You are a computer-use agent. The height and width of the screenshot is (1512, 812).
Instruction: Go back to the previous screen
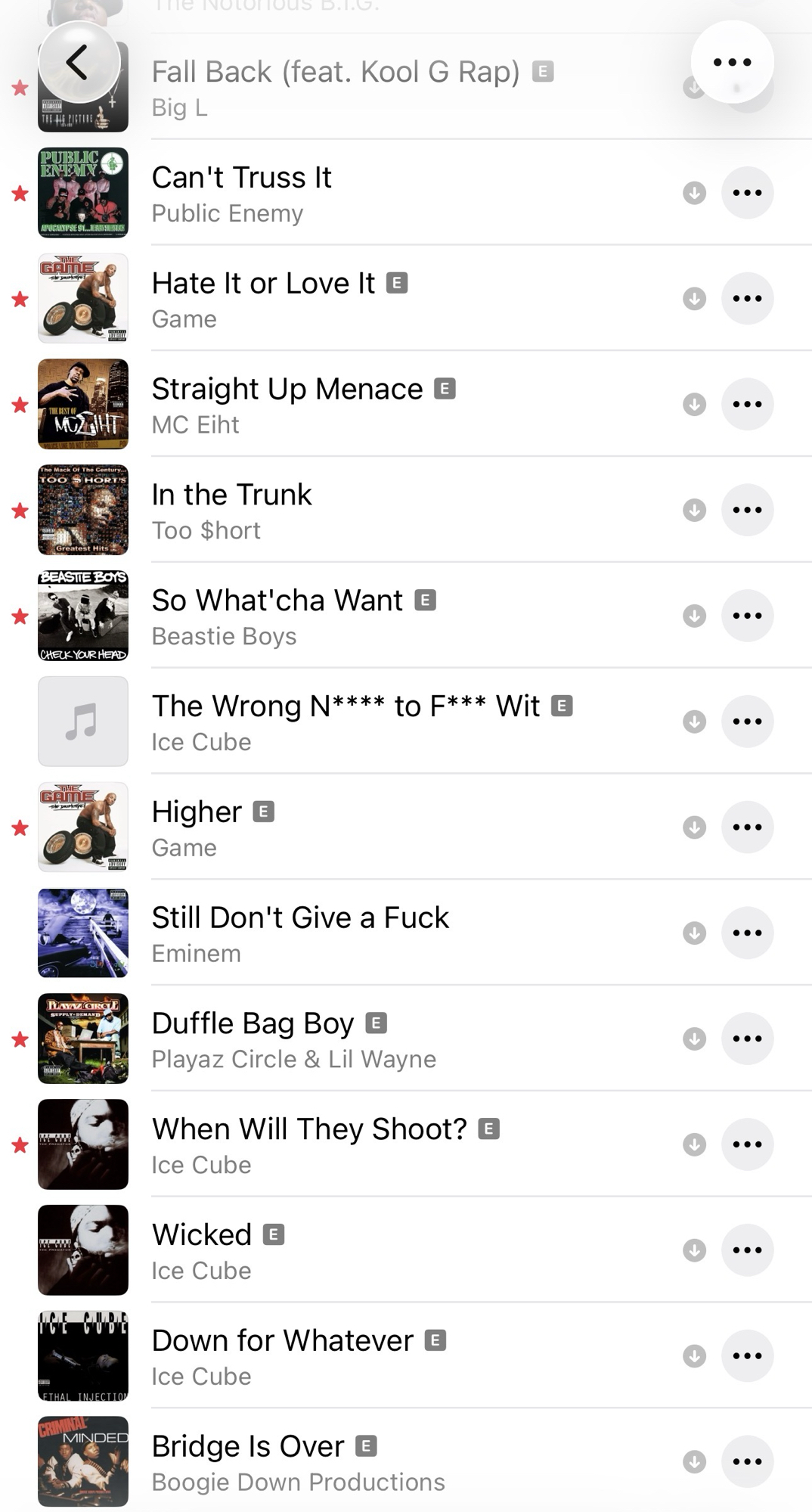point(79,63)
